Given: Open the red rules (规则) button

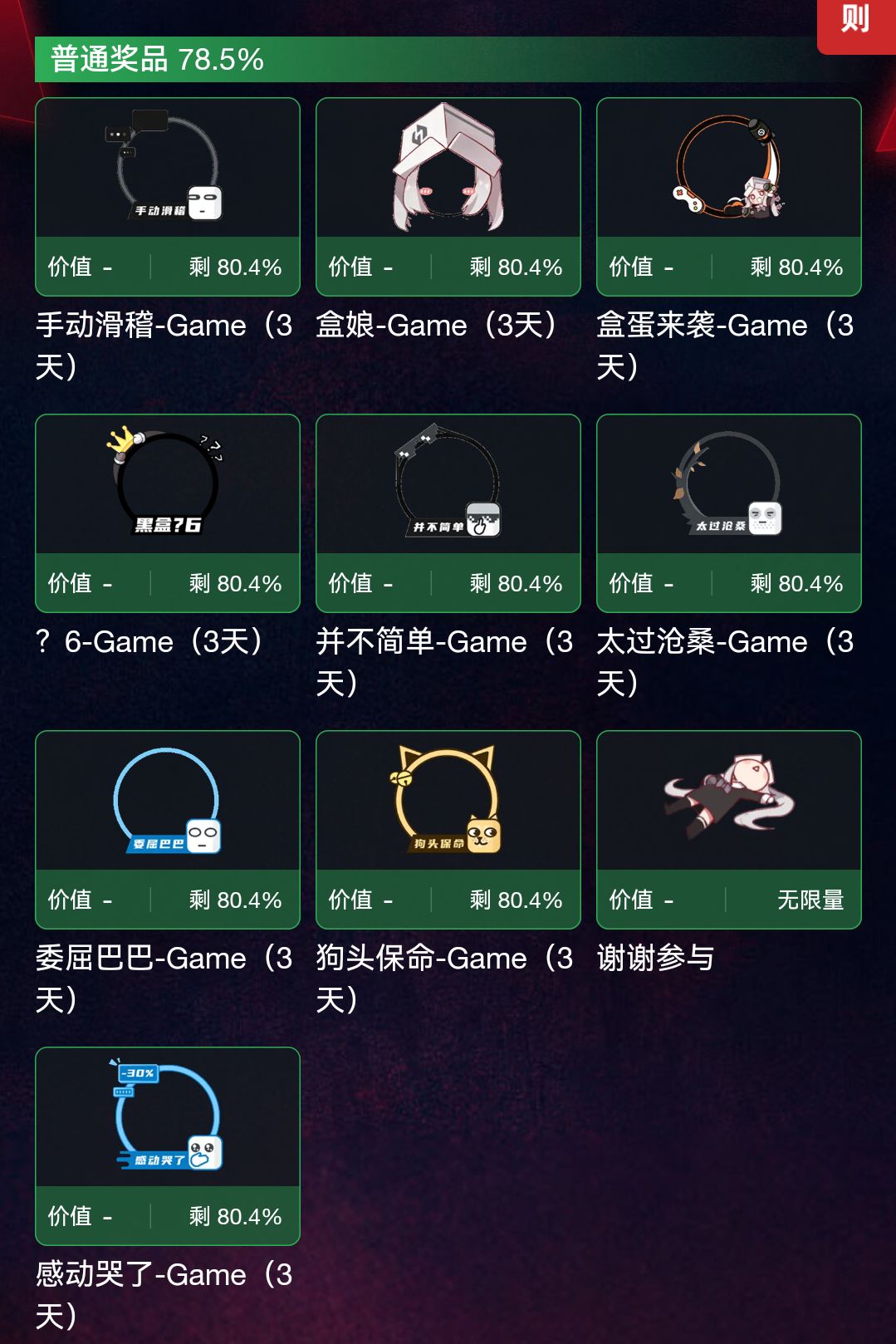Looking at the screenshot, I should 856,22.
